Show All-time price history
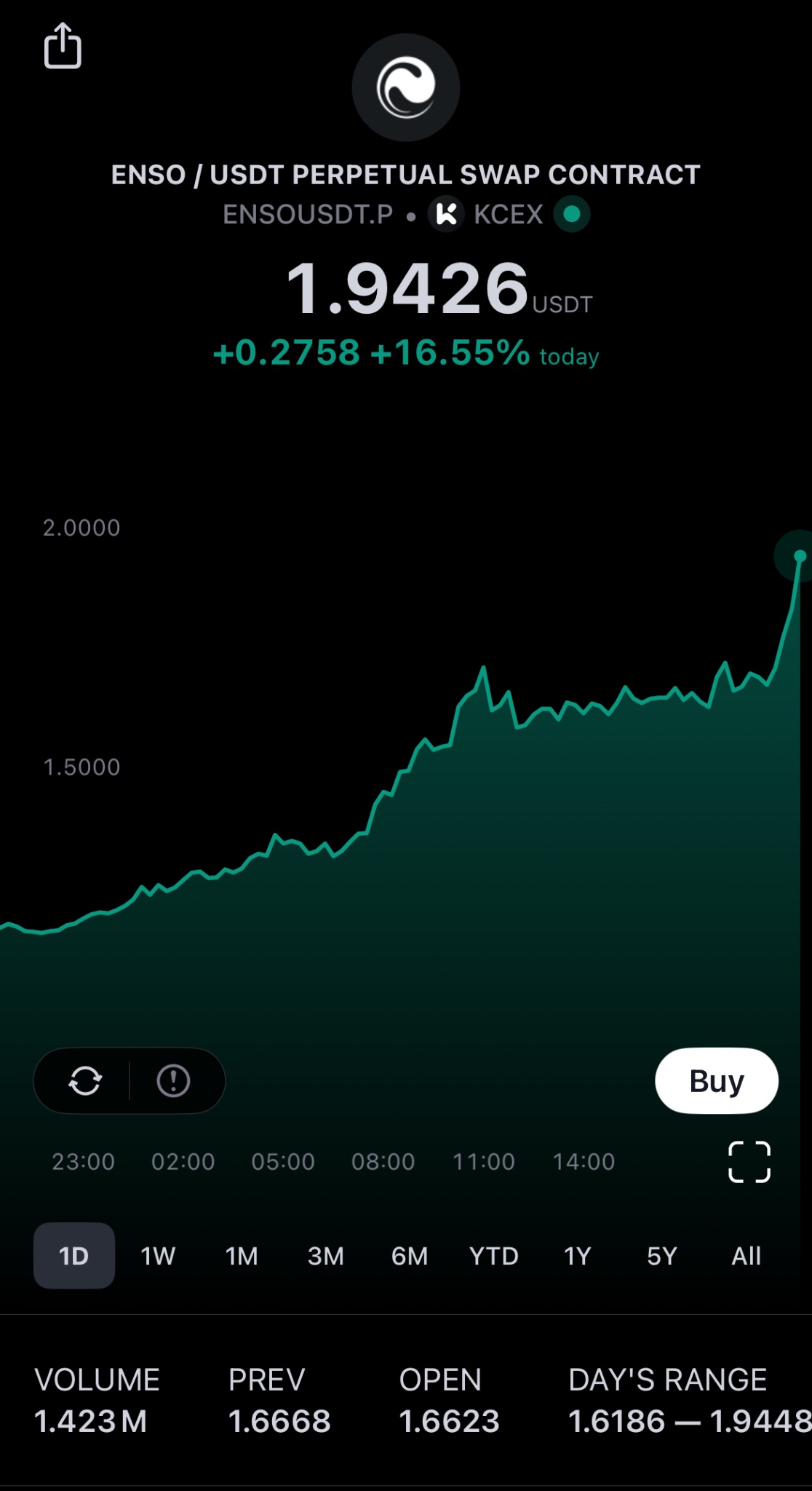The image size is (812, 1491). click(746, 1256)
